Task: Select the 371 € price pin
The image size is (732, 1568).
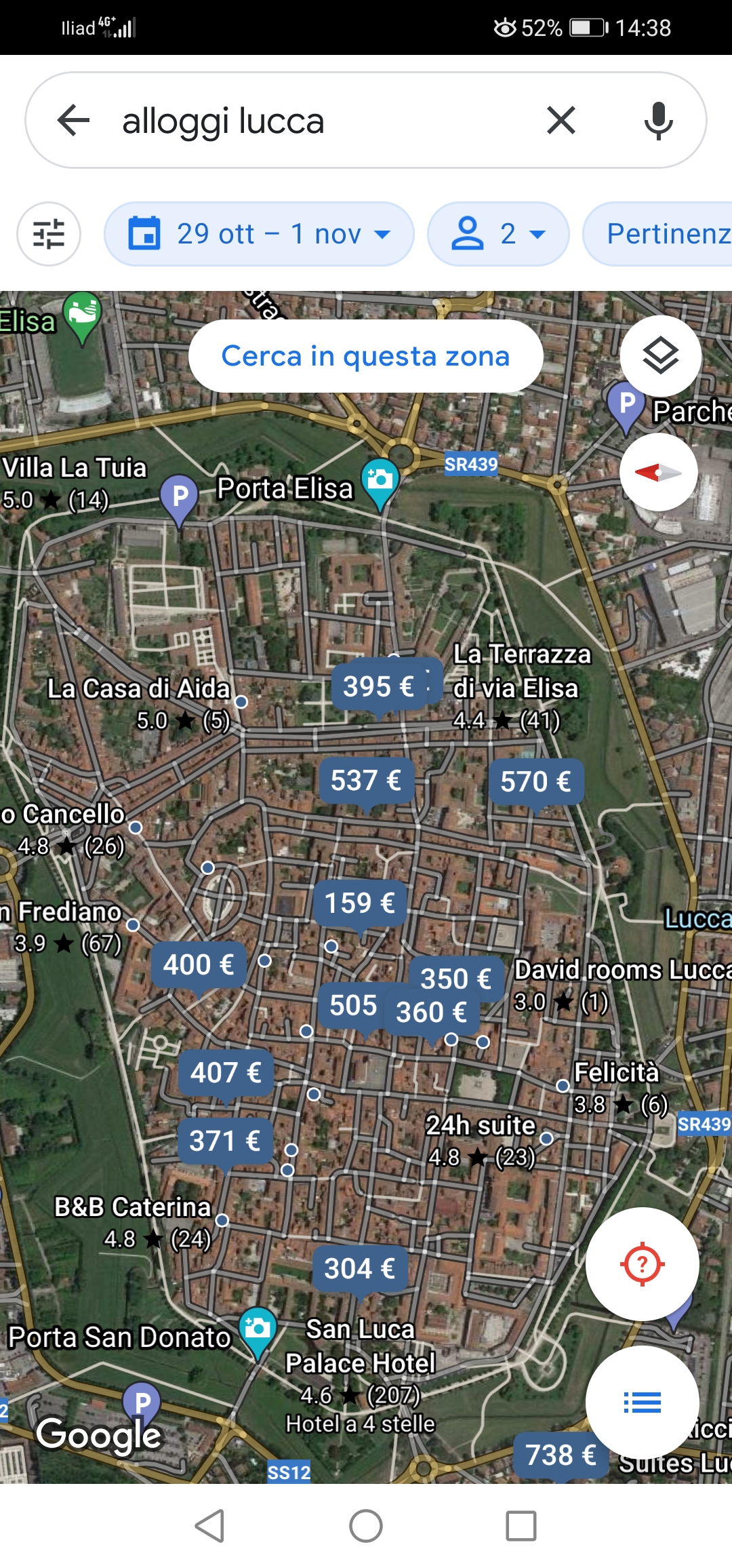Action: pos(225,1141)
